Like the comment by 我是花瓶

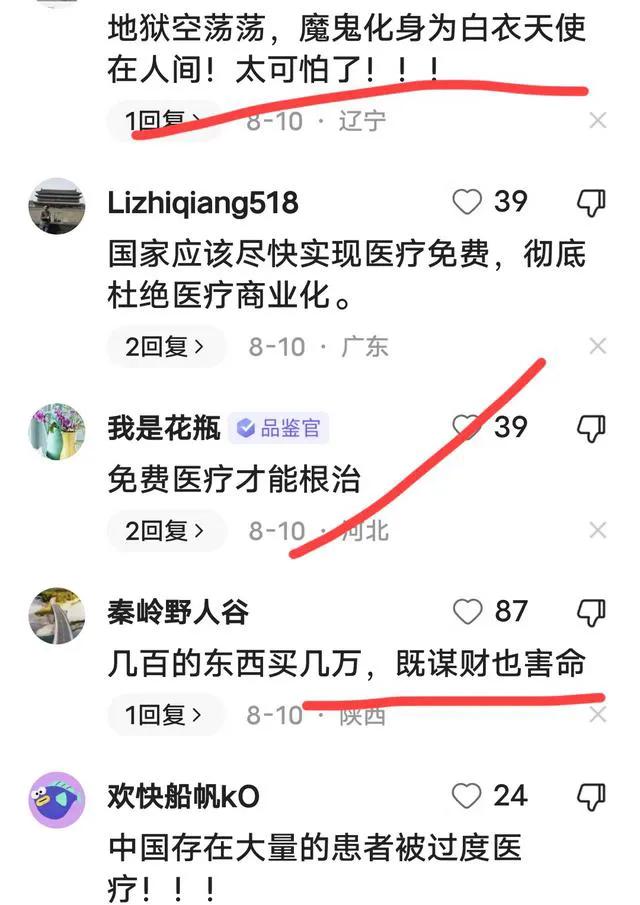pos(468,428)
